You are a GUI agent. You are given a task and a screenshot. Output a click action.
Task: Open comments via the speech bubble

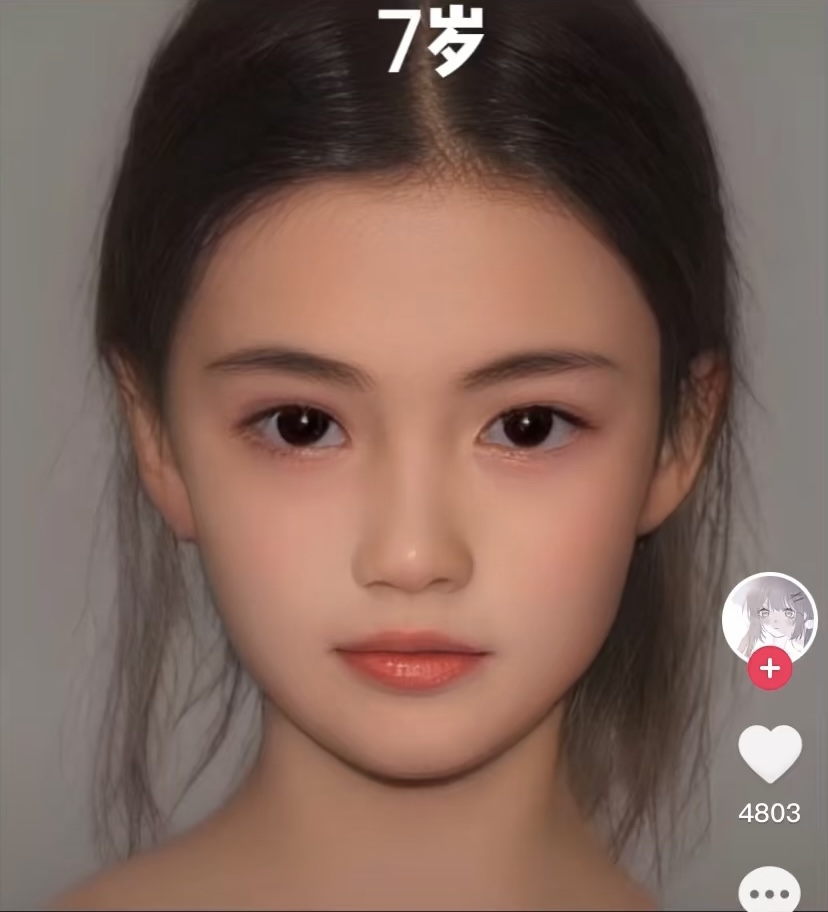[x=769, y=892]
